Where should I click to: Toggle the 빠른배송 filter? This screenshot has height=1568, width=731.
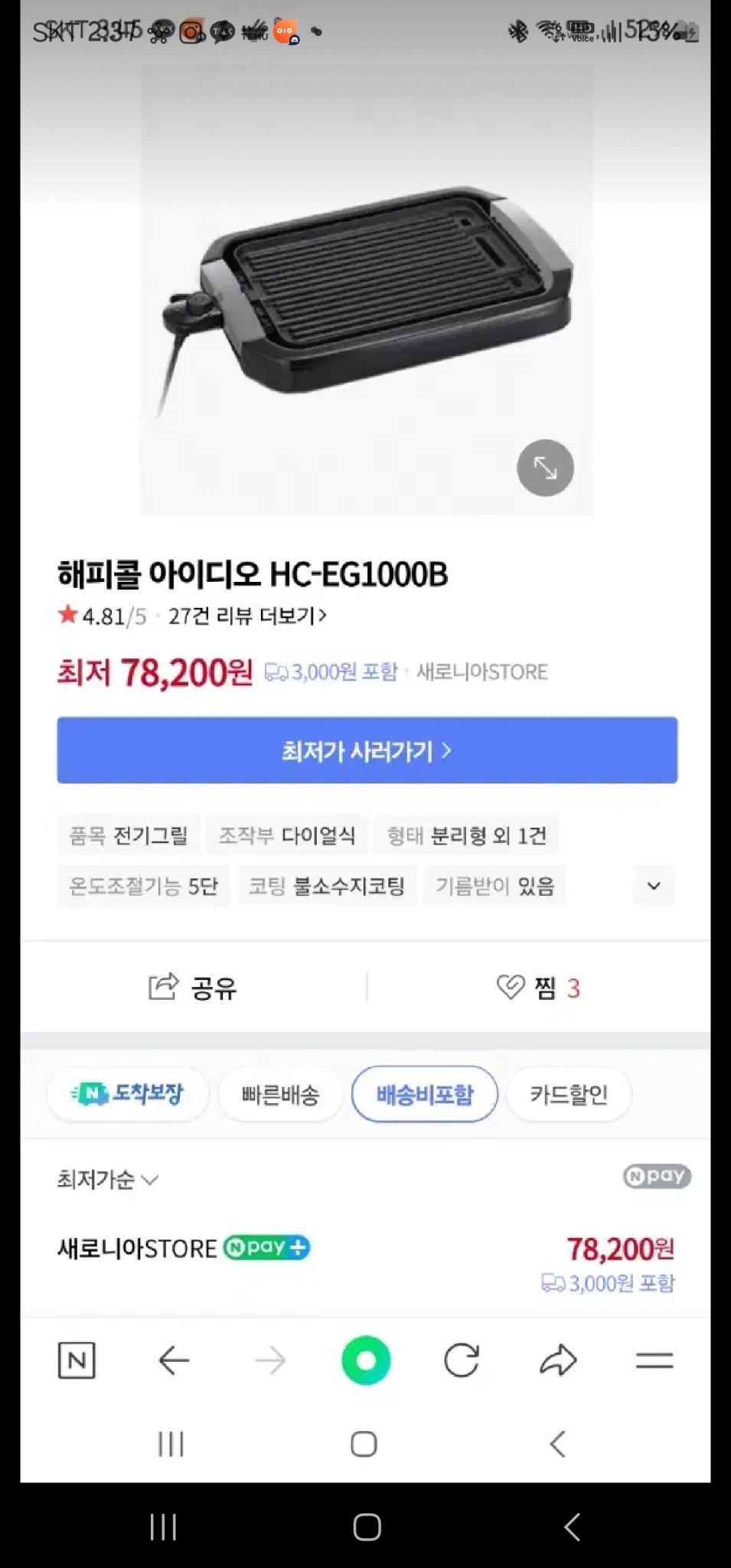pyautogui.click(x=280, y=1094)
